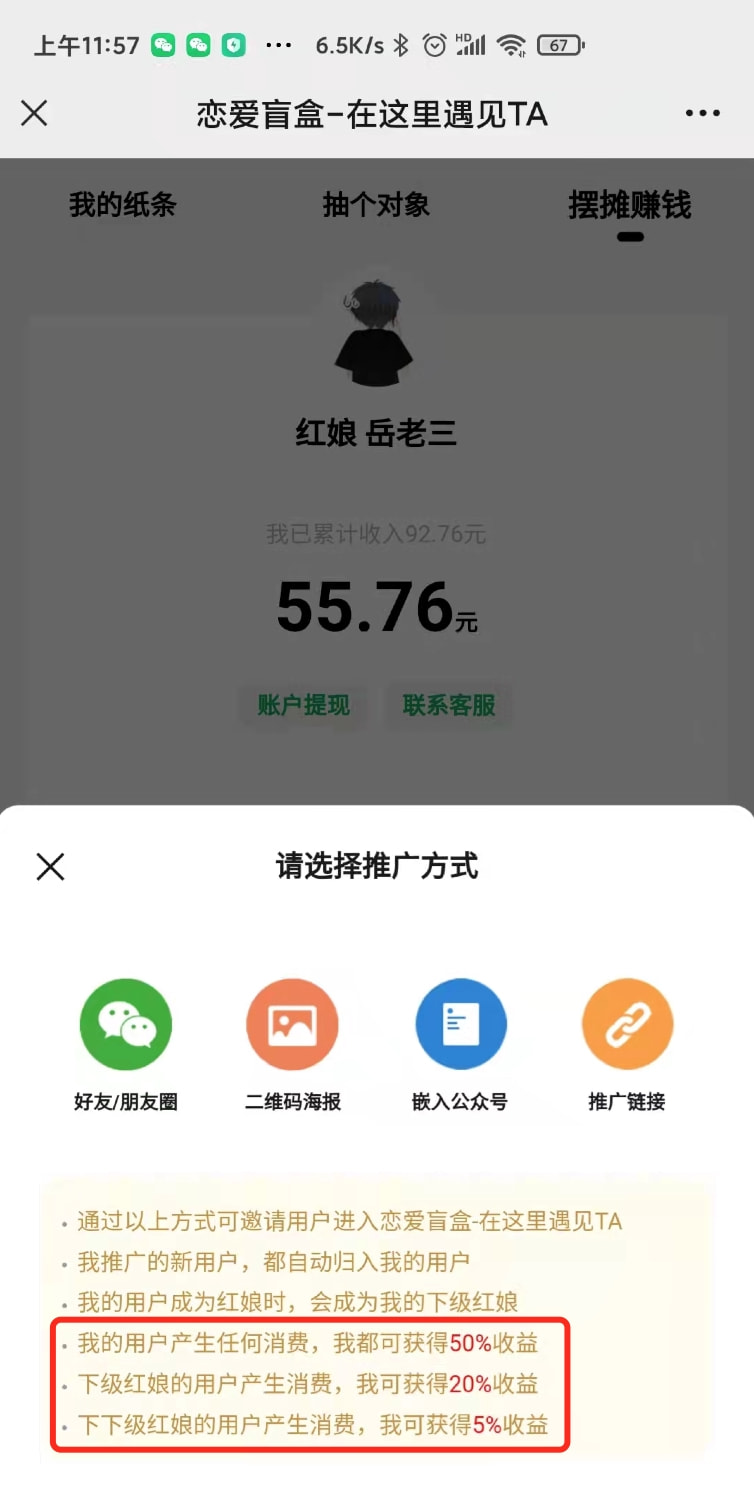Switch to 我的纸条 tab
This screenshot has height=1504, width=754.
coord(123,206)
